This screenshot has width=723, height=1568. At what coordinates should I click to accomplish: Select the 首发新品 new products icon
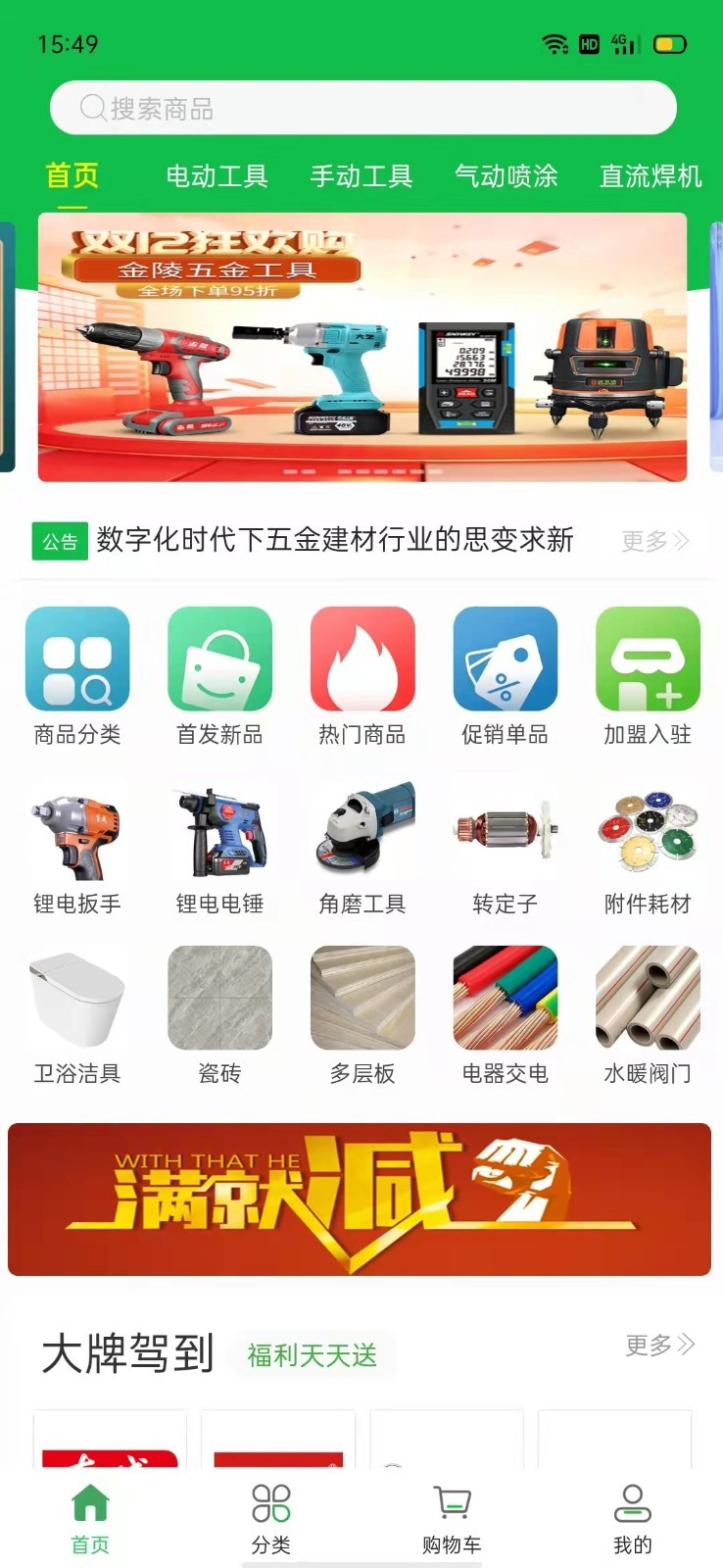pyautogui.click(x=219, y=672)
